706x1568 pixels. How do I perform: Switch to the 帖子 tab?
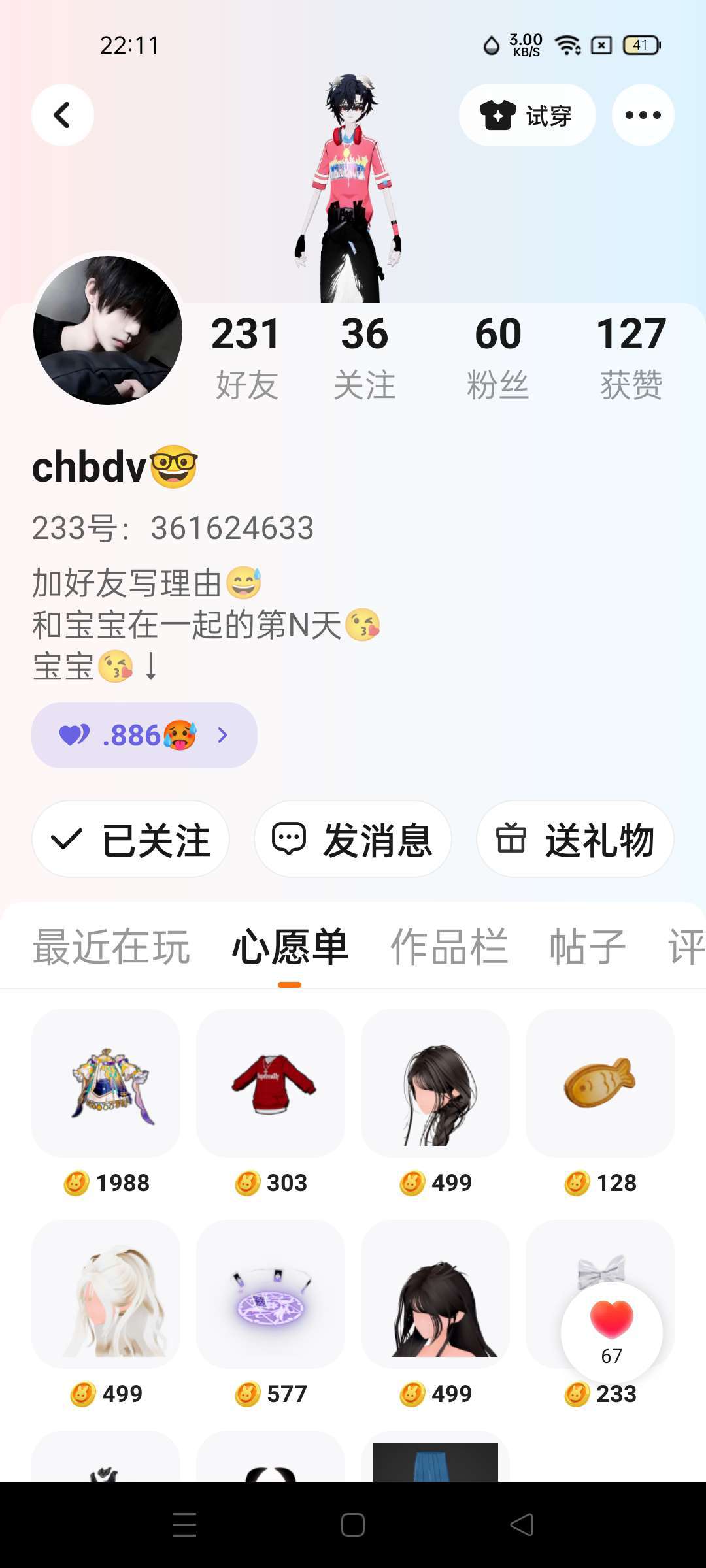[x=587, y=947]
